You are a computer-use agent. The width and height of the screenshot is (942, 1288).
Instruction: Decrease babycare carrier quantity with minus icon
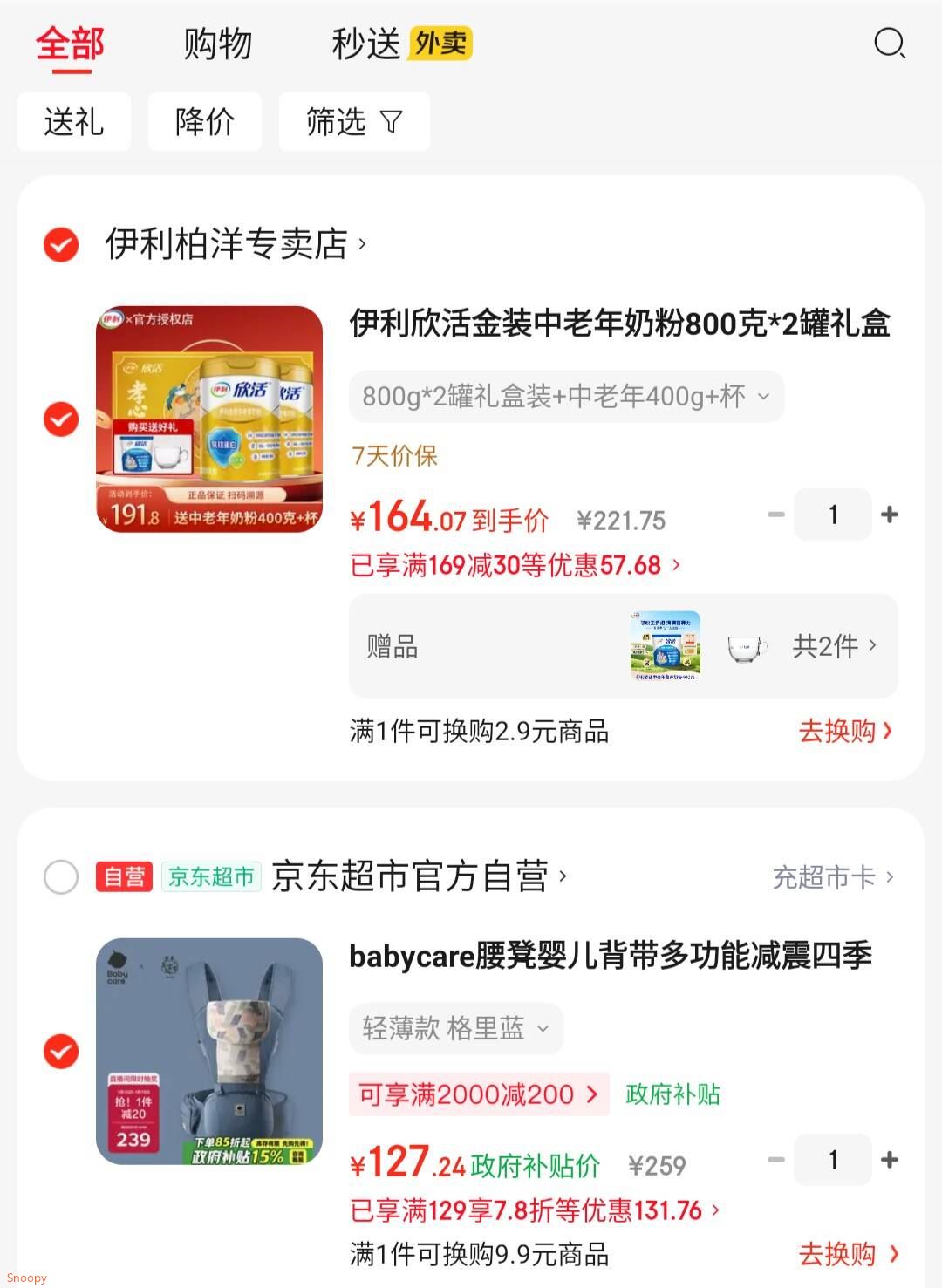775,1160
